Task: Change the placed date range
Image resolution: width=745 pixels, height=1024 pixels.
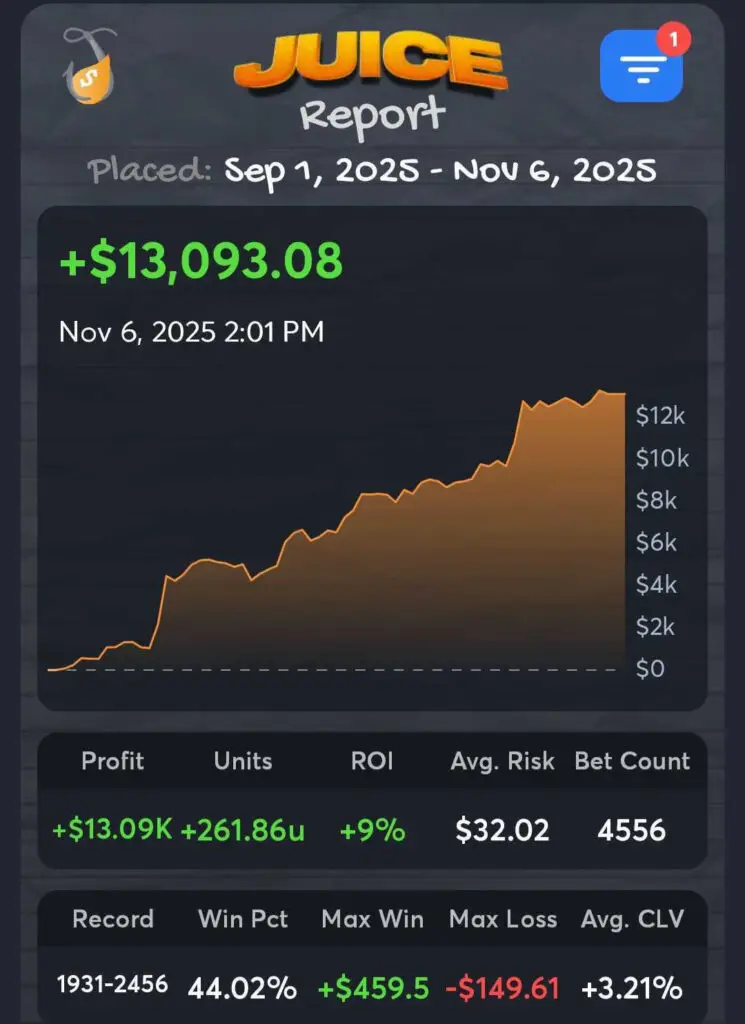Action: pos(440,170)
